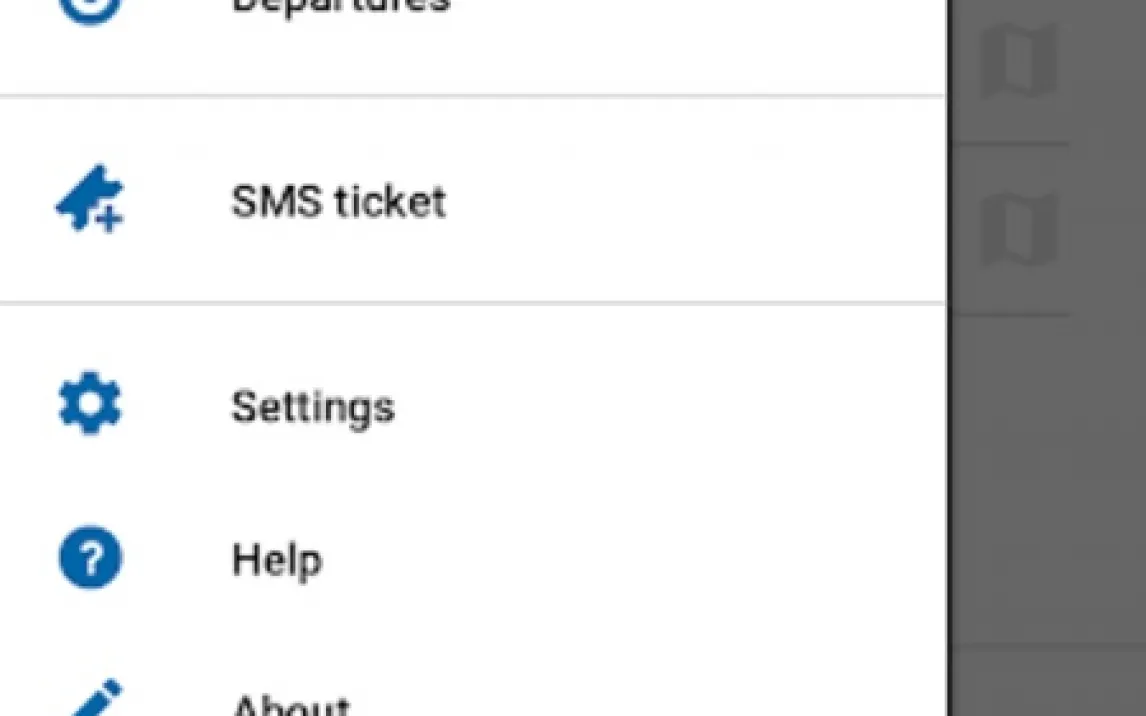Open Settings
This screenshot has height=716, width=1146.
[313, 407]
